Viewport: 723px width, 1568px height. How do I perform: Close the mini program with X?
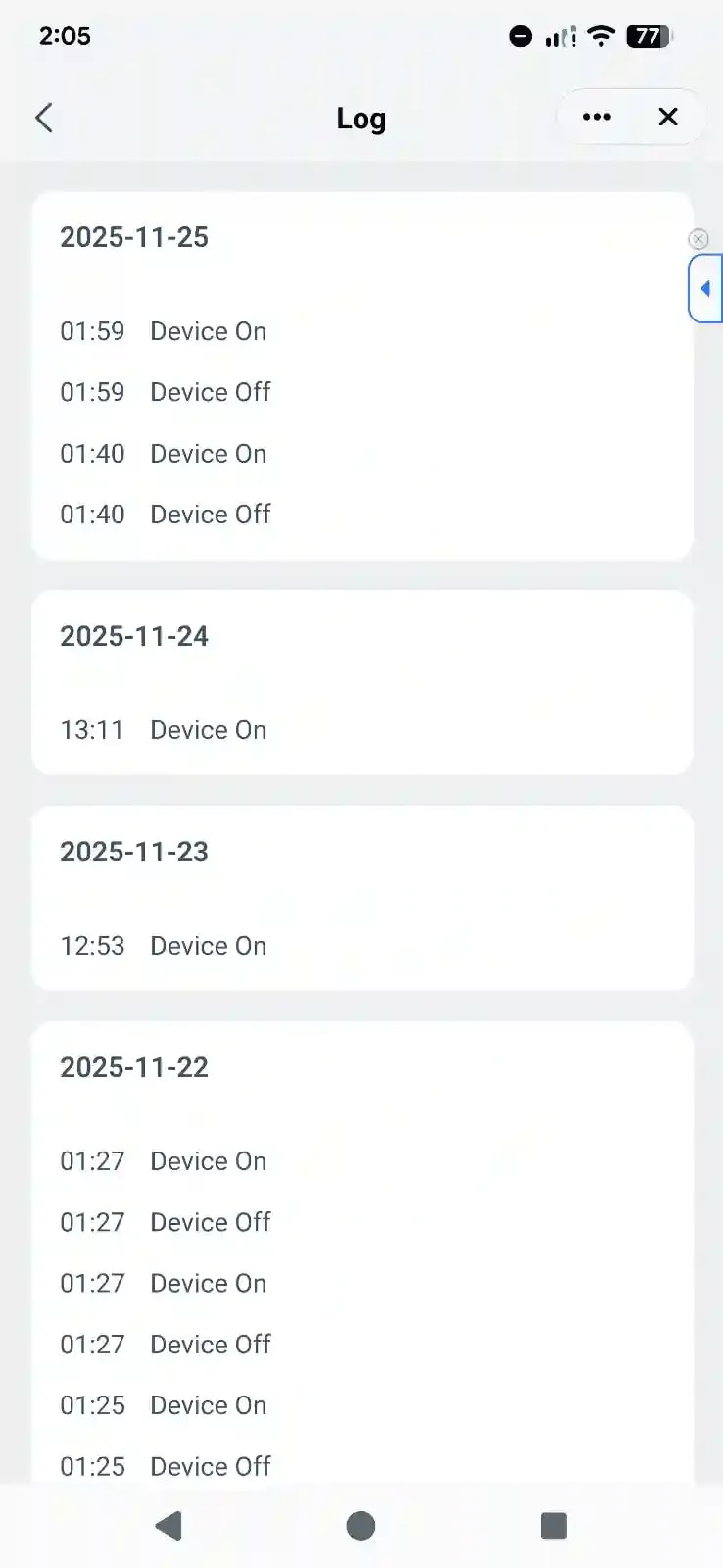pyautogui.click(x=668, y=117)
